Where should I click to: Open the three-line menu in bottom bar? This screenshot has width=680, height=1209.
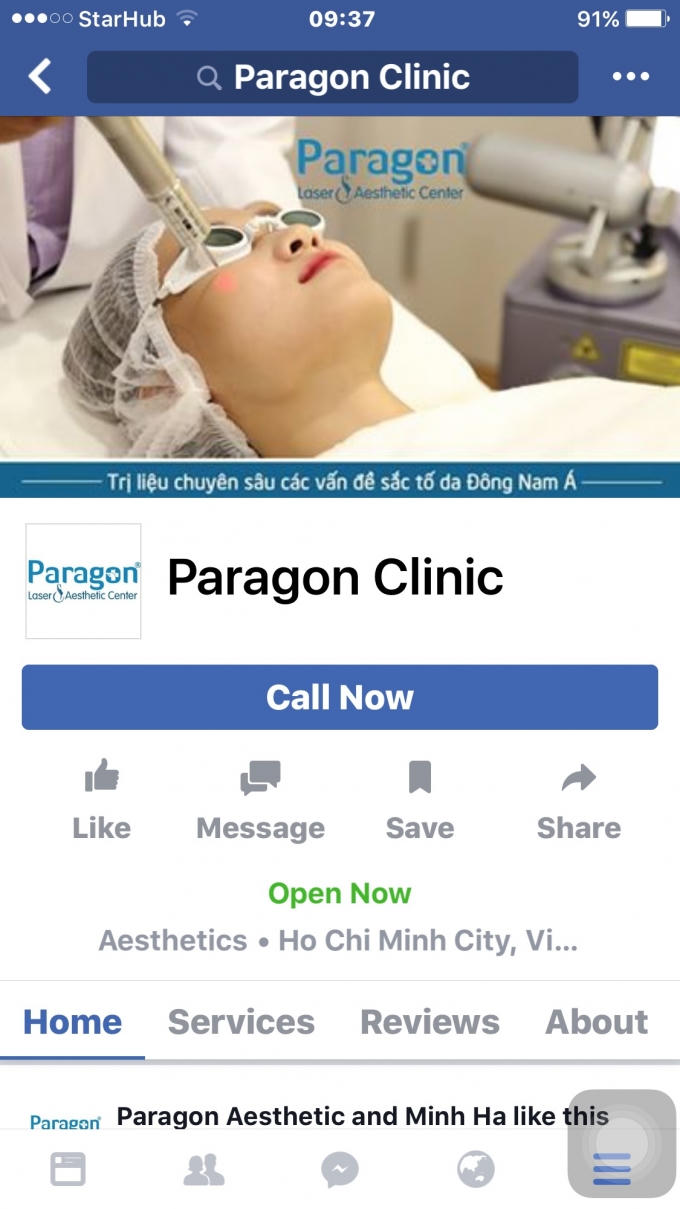point(611,1169)
